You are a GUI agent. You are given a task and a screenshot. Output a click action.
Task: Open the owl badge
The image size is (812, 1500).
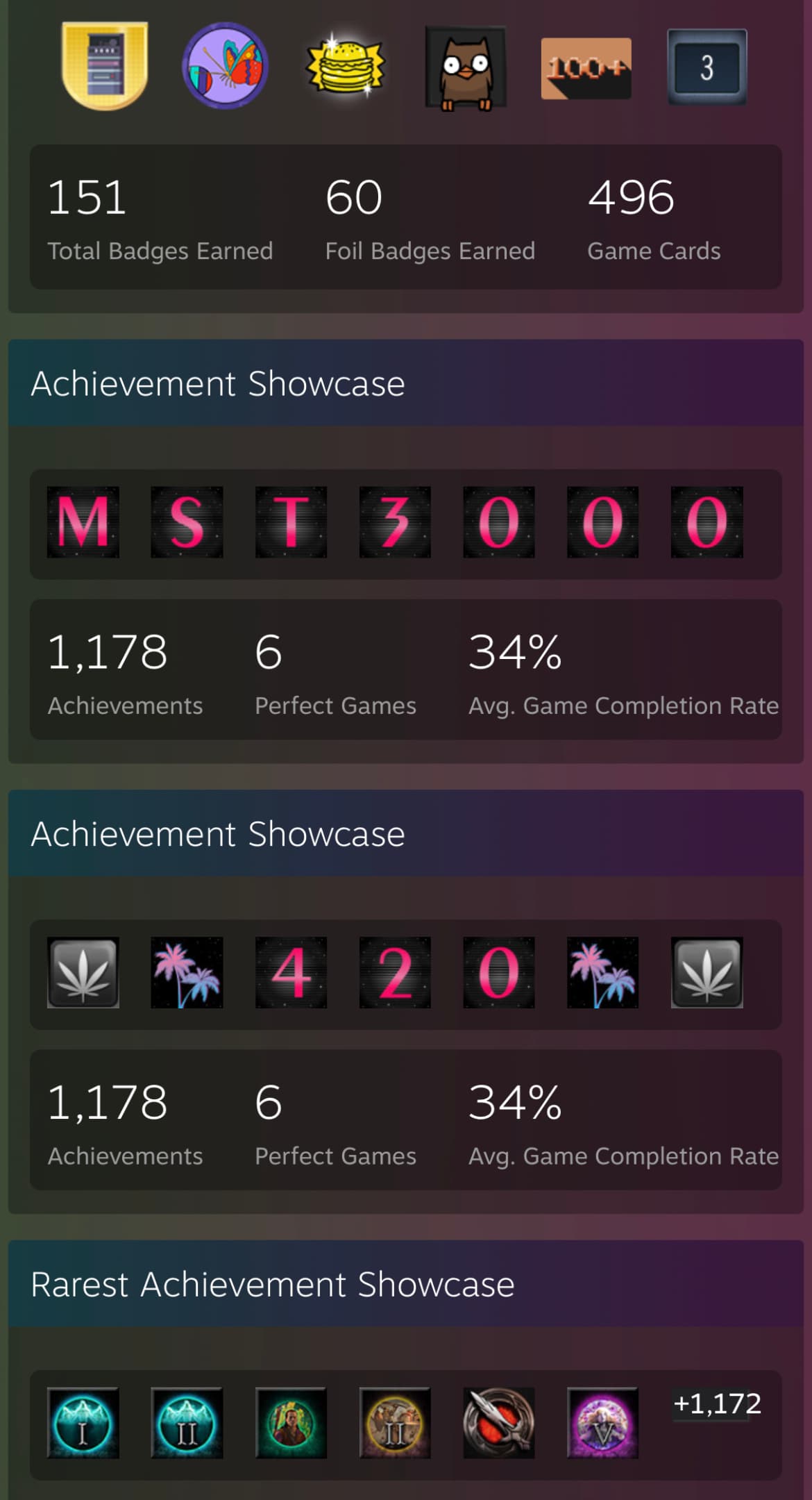466,68
